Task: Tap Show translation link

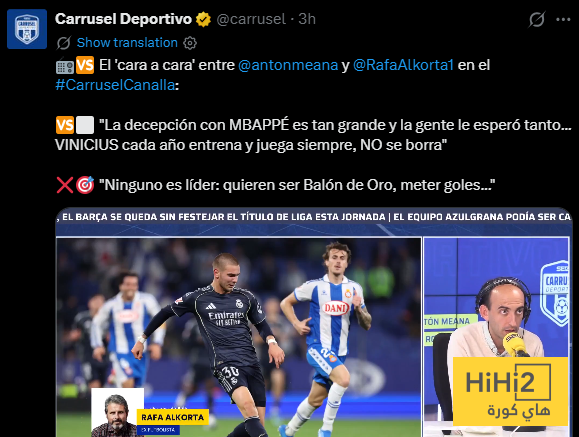Action: click(x=127, y=43)
